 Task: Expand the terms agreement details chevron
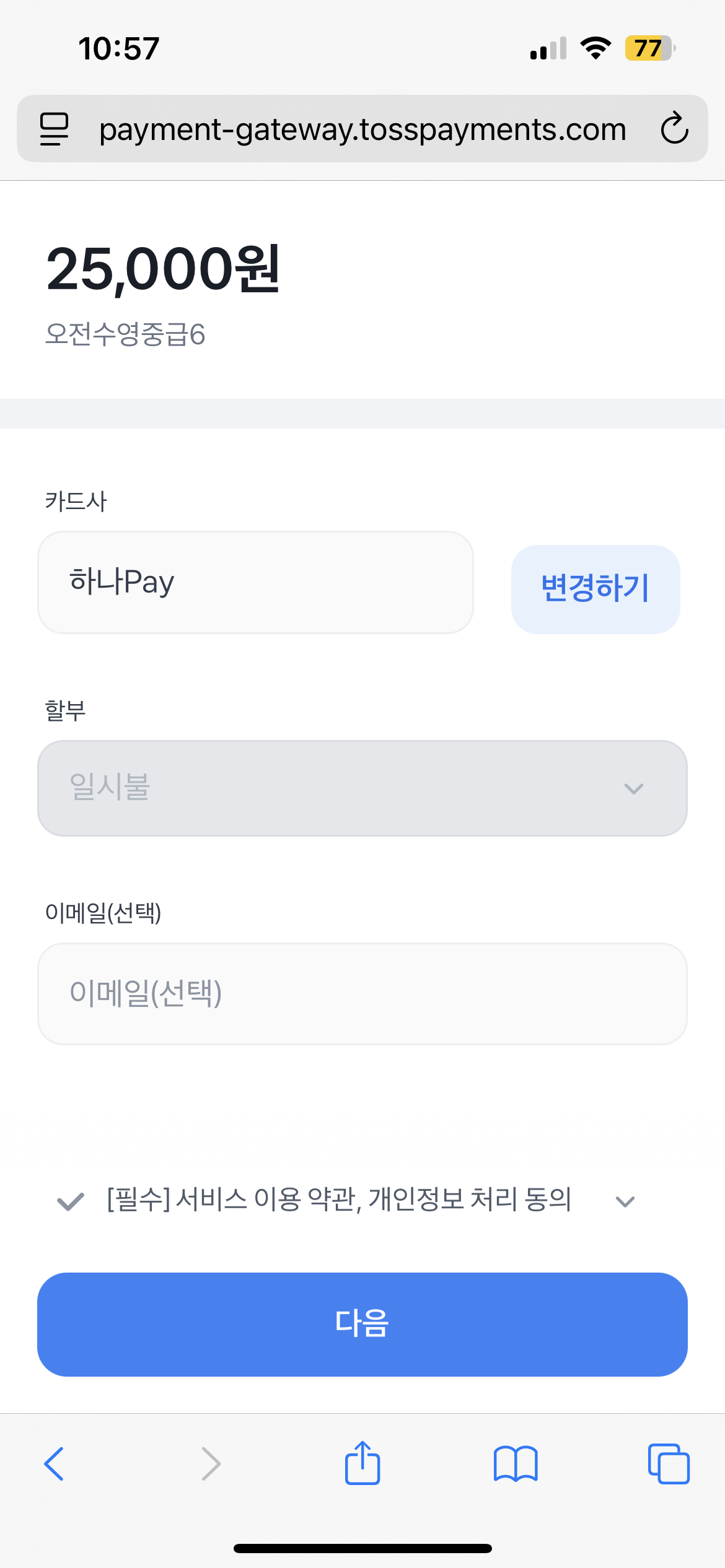pos(625,1201)
